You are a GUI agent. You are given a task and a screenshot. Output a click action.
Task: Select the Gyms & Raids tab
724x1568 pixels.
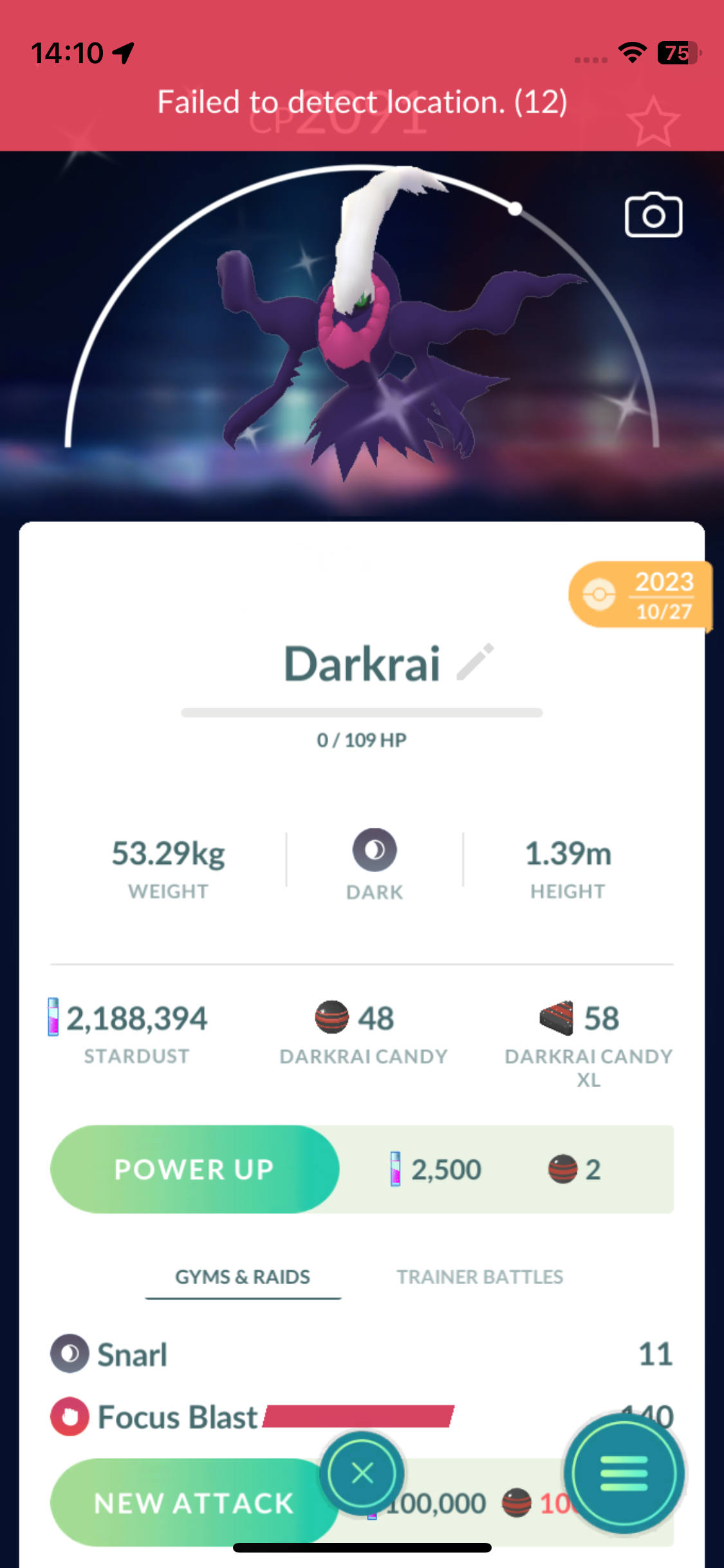(x=243, y=1276)
